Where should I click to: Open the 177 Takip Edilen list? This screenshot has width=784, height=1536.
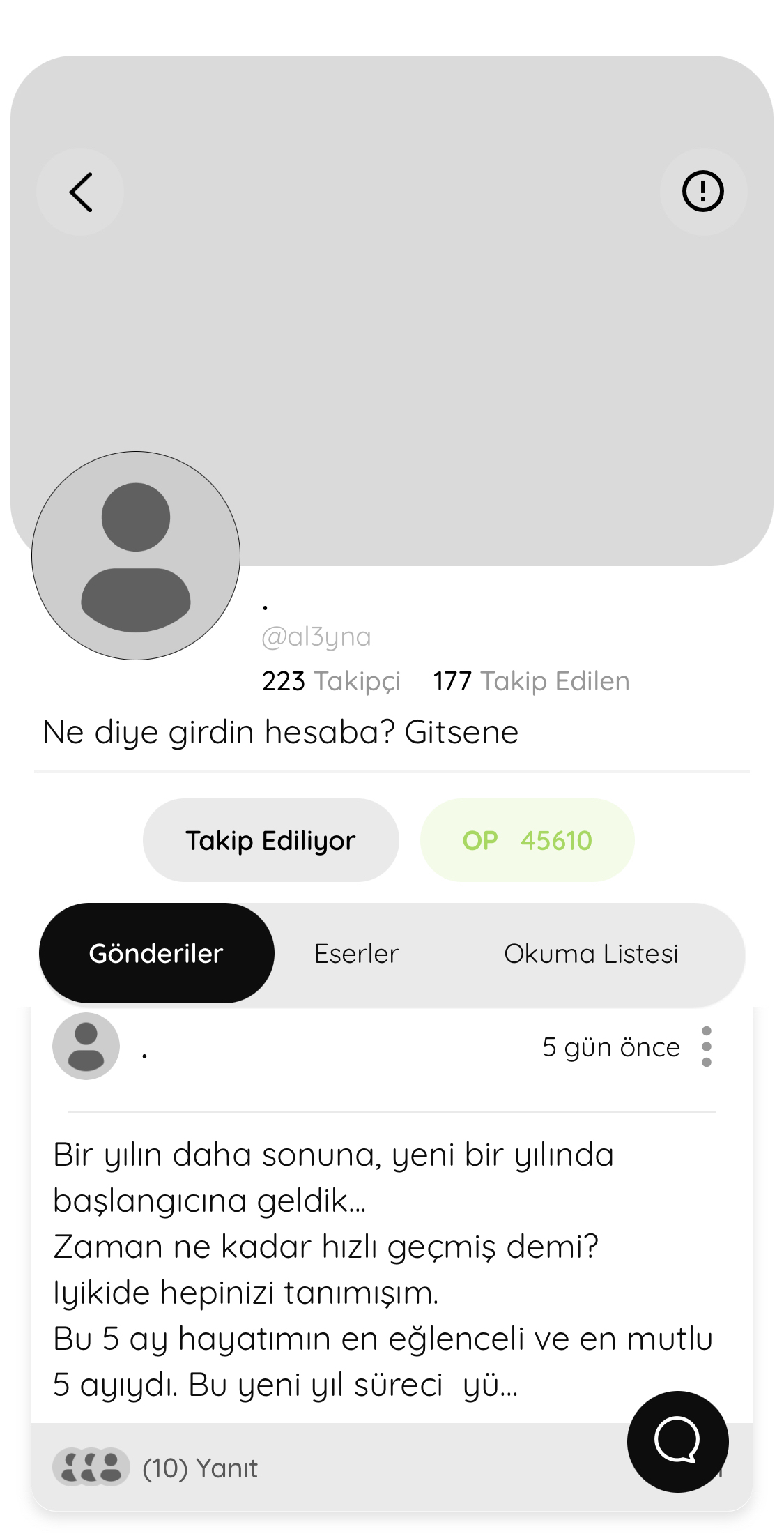click(531, 681)
